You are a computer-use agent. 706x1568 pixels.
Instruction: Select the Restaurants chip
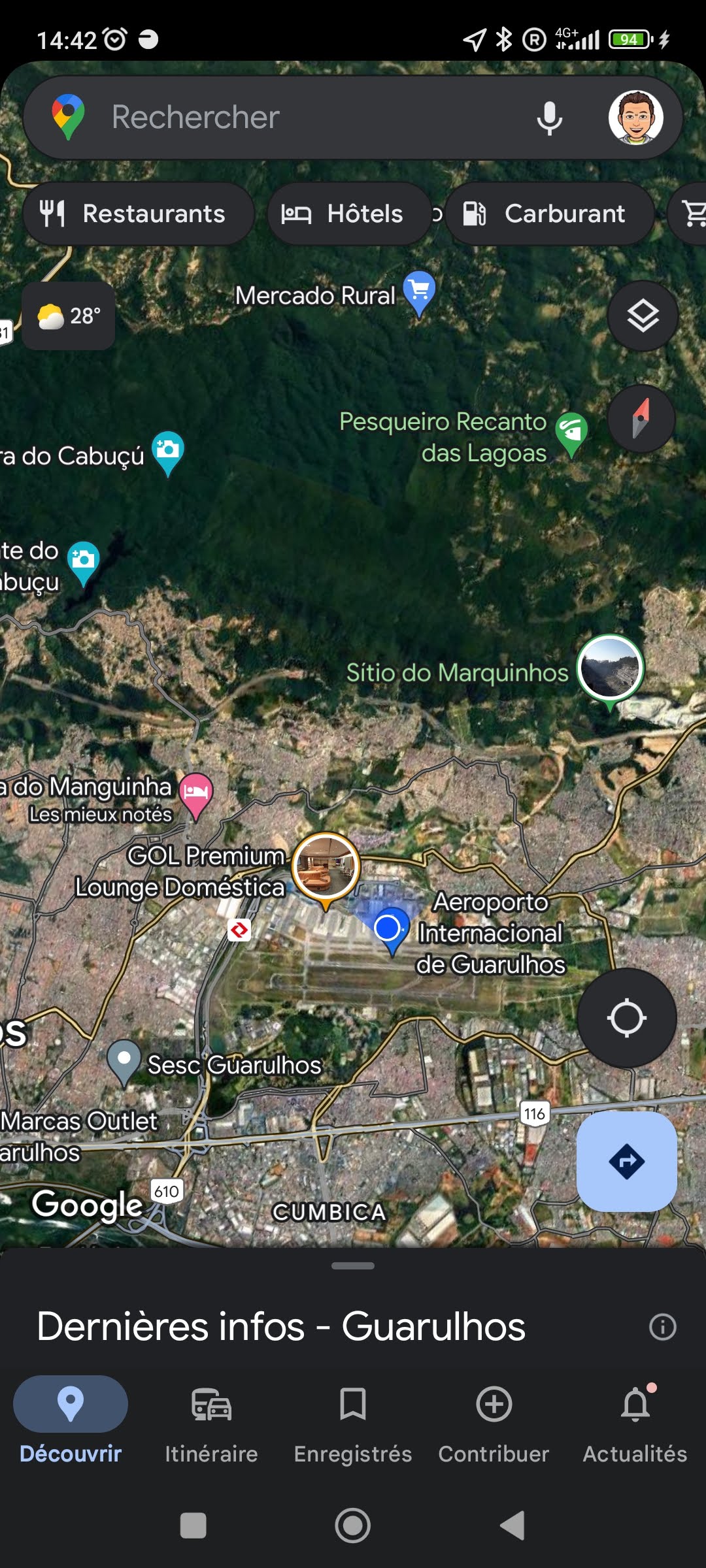pyautogui.click(x=138, y=214)
